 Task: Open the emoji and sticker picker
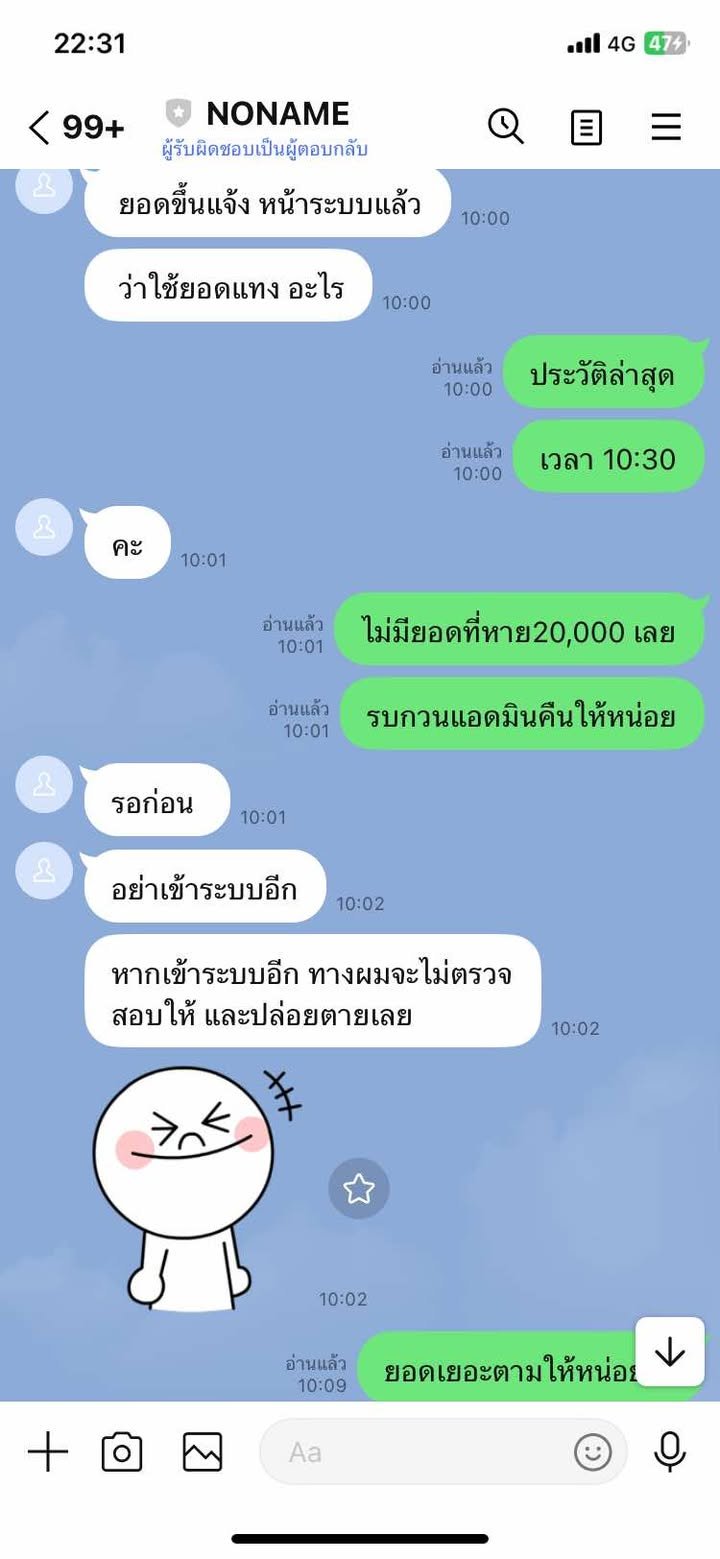tap(593, 1452)
